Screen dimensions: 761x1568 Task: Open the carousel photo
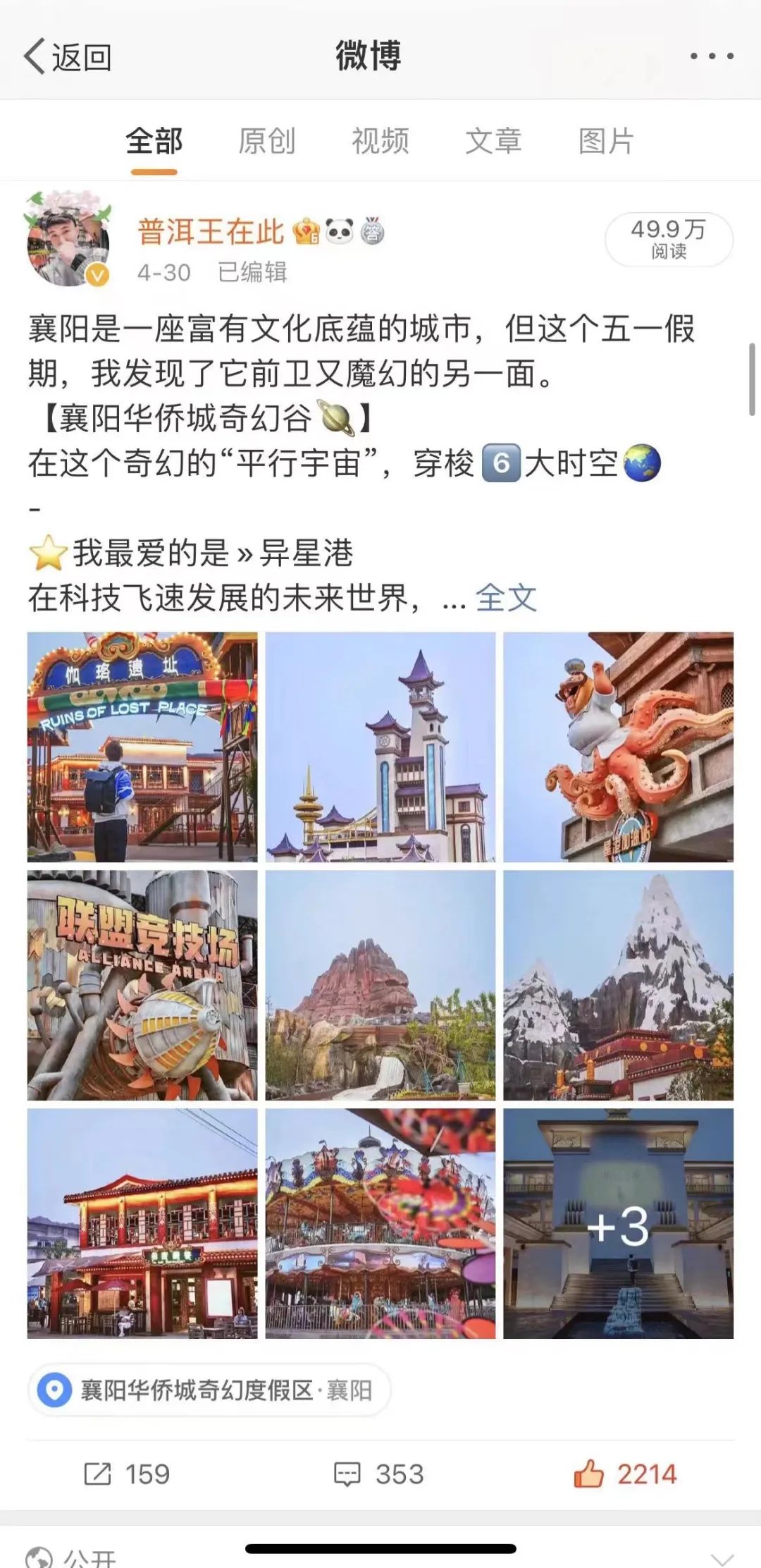[x=380, y=1223]
